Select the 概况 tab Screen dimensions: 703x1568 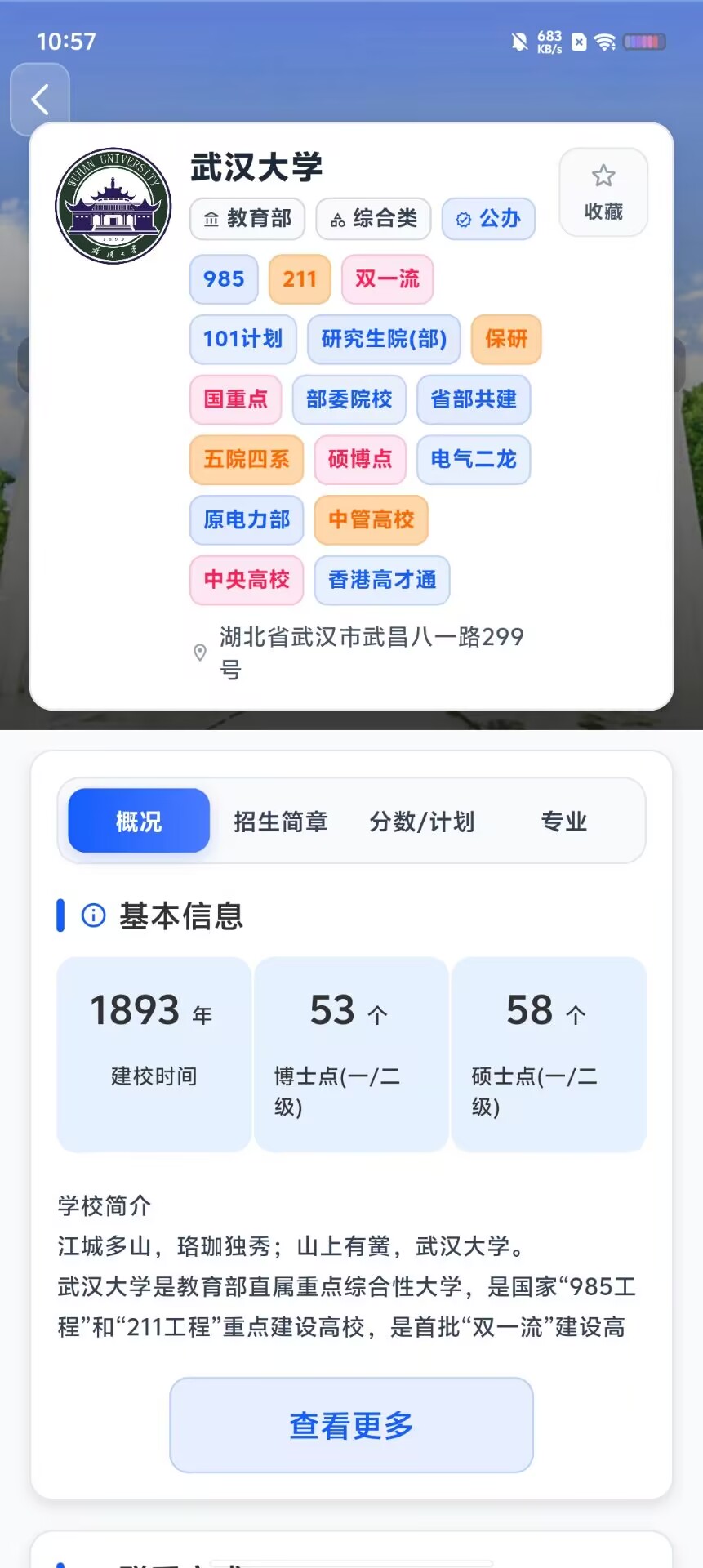[x=139, y=821]
